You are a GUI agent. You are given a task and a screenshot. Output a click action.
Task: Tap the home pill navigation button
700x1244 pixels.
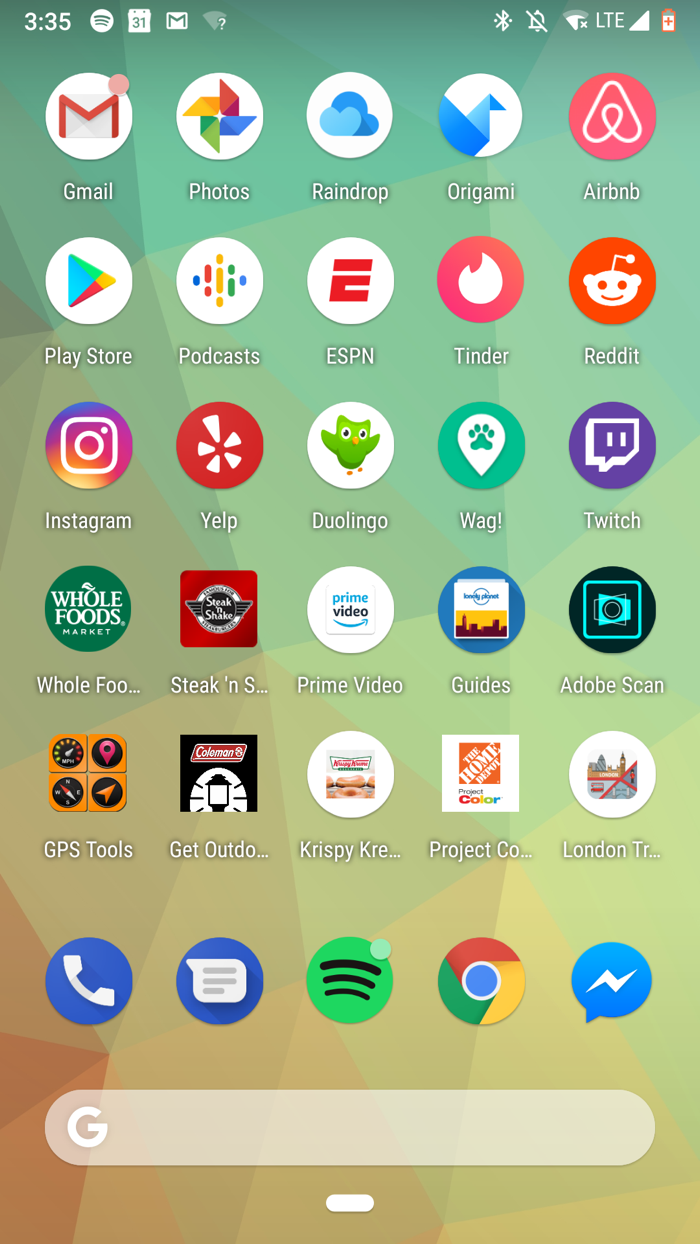point(350,1203)
